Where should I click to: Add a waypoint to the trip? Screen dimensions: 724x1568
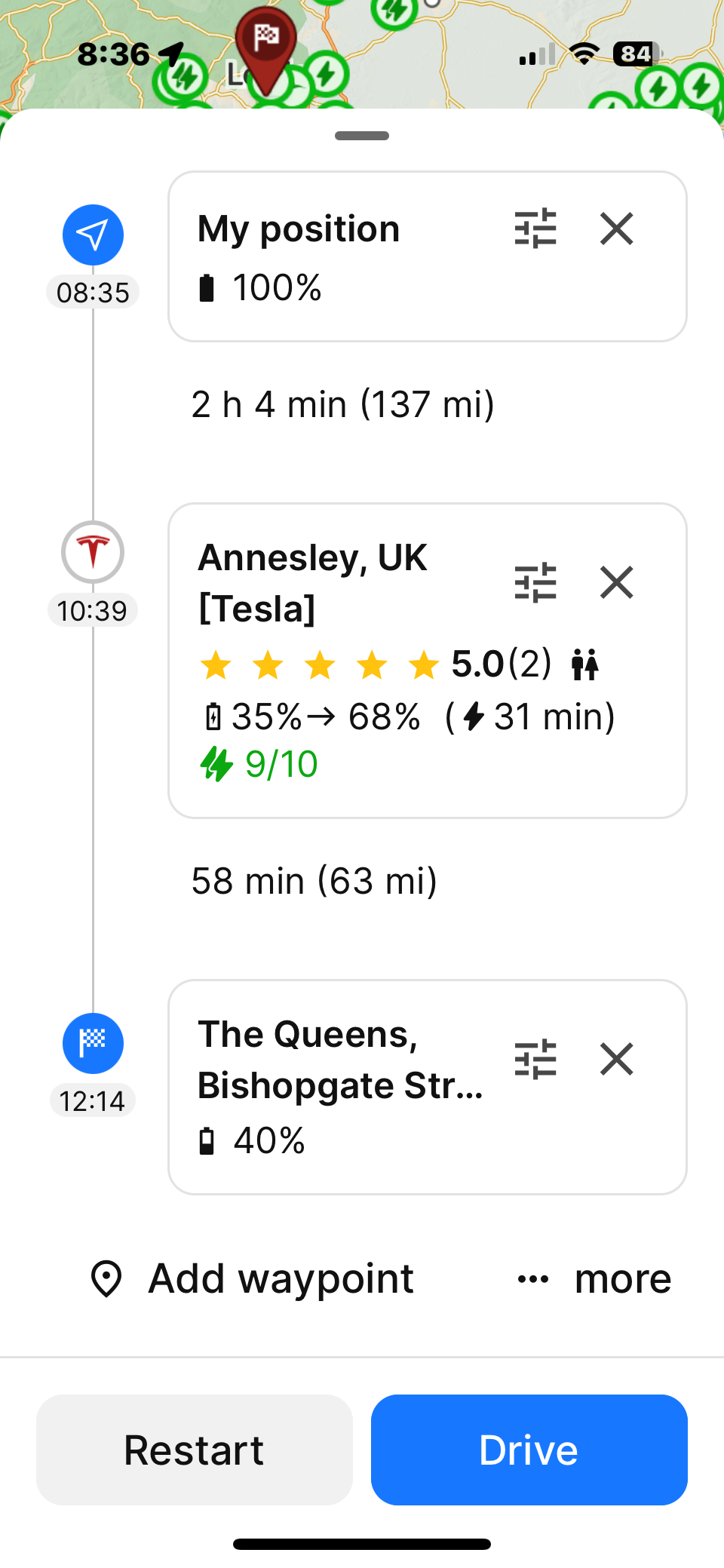point(253,1278)
